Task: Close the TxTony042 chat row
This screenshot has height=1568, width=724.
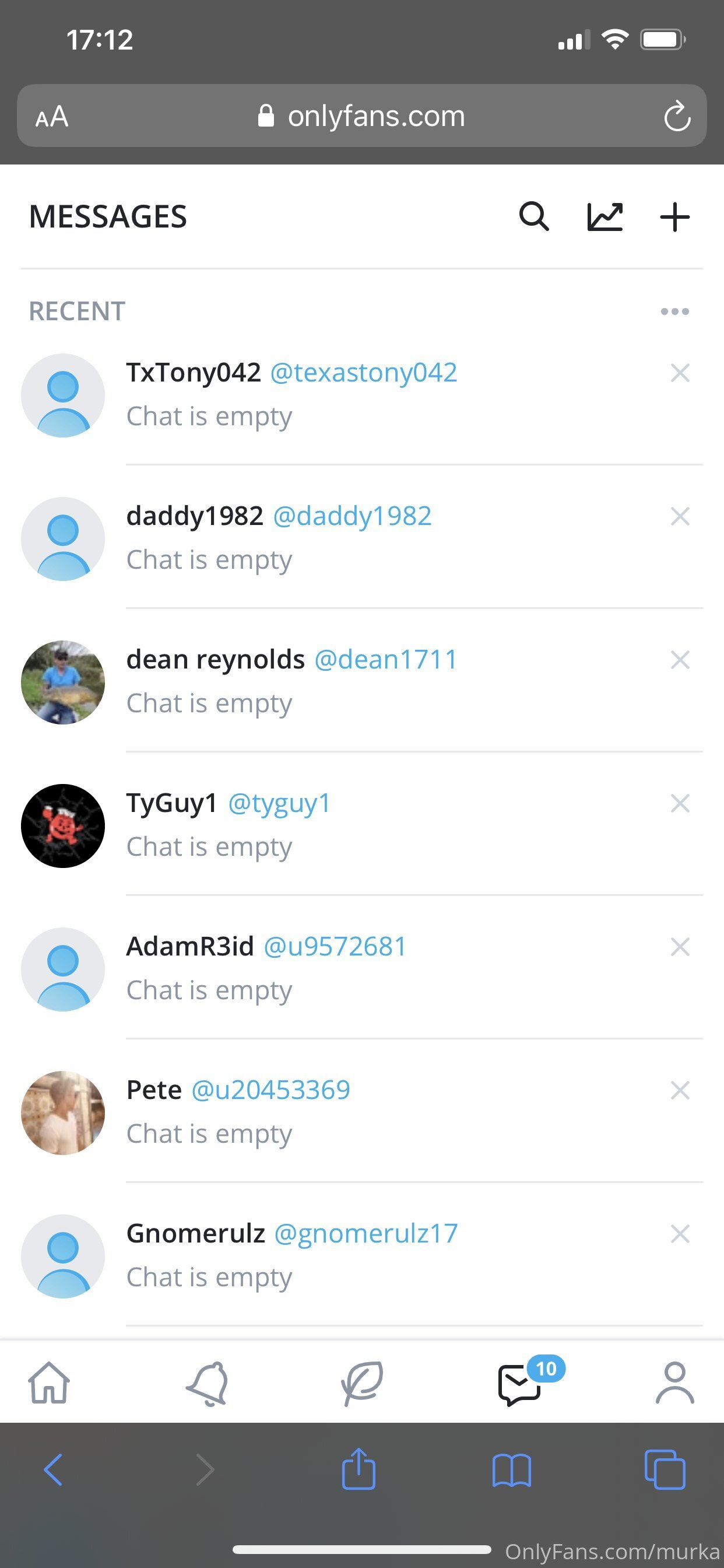Action: (680, 373)
